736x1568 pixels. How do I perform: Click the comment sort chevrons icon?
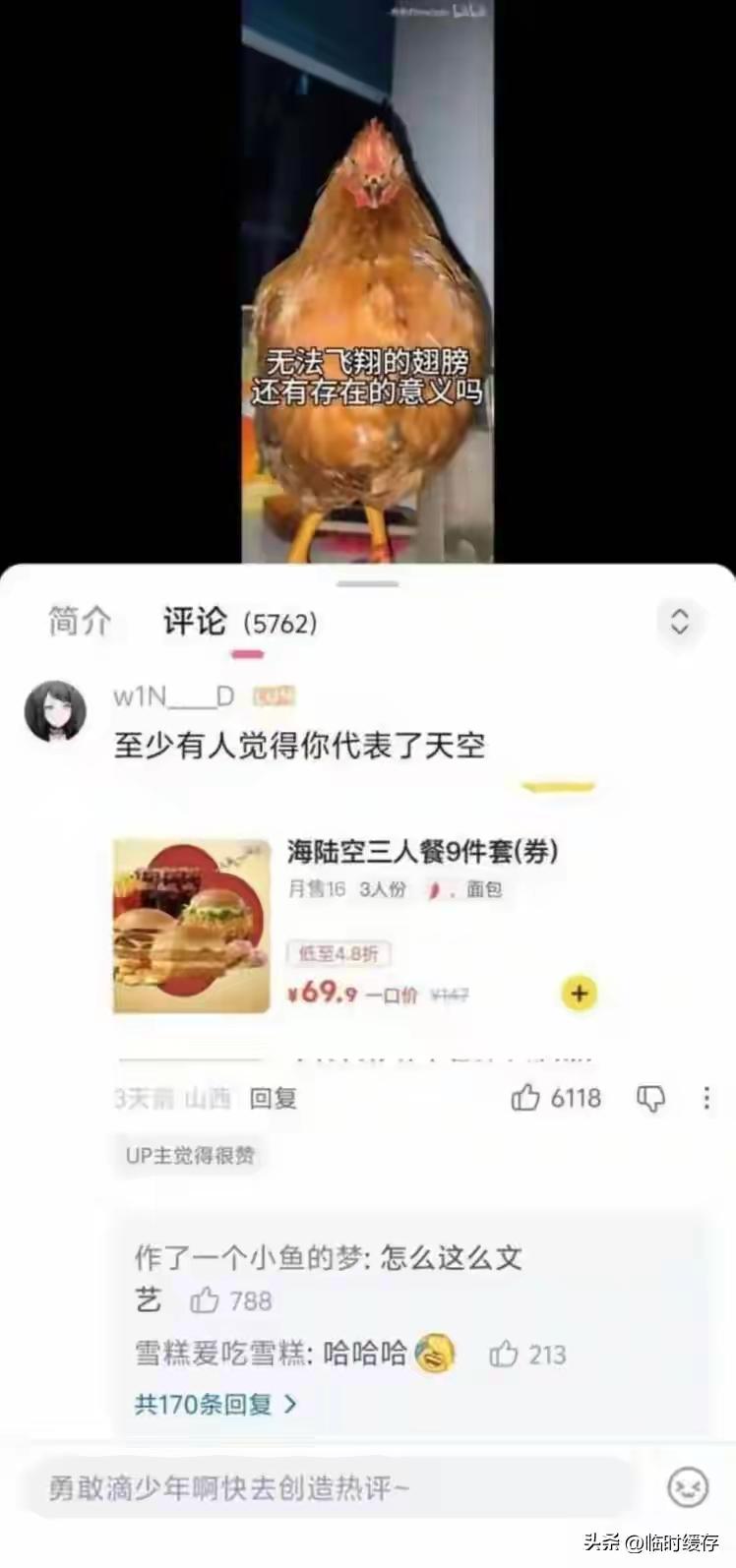(679, 622)
